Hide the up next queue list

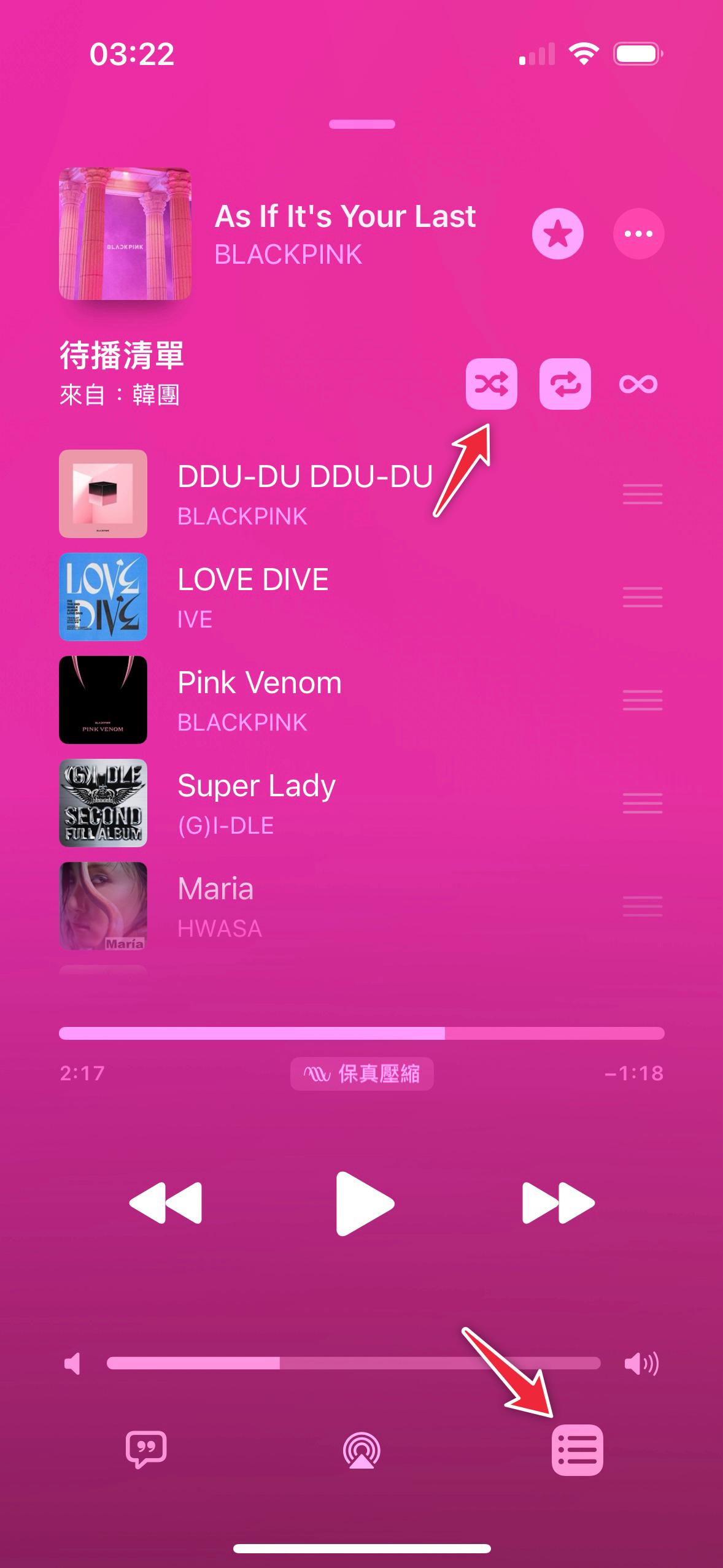[577, 1450]
